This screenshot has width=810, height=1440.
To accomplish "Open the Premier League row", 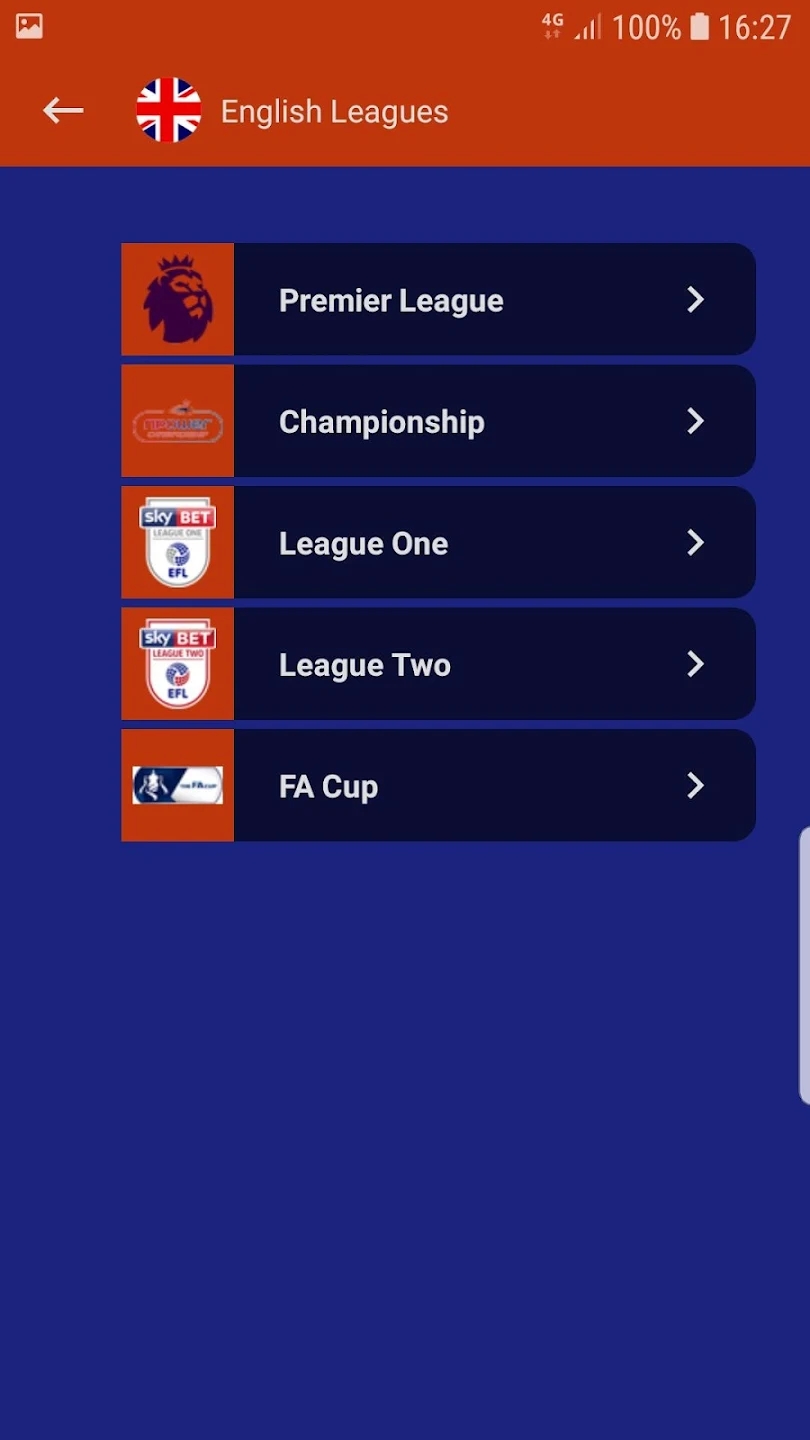I will click(x=438, y=299).
